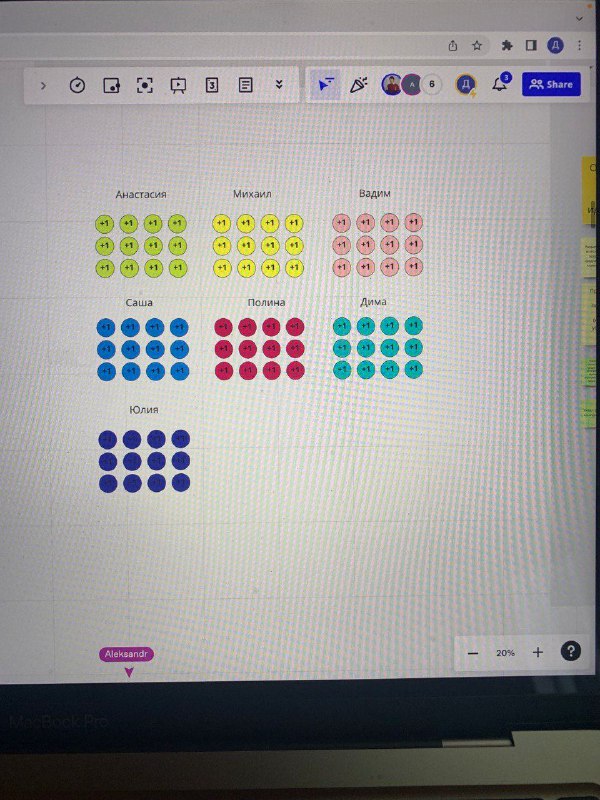Share this board
The width and height of the screenshot is (600, 800).
551,85
